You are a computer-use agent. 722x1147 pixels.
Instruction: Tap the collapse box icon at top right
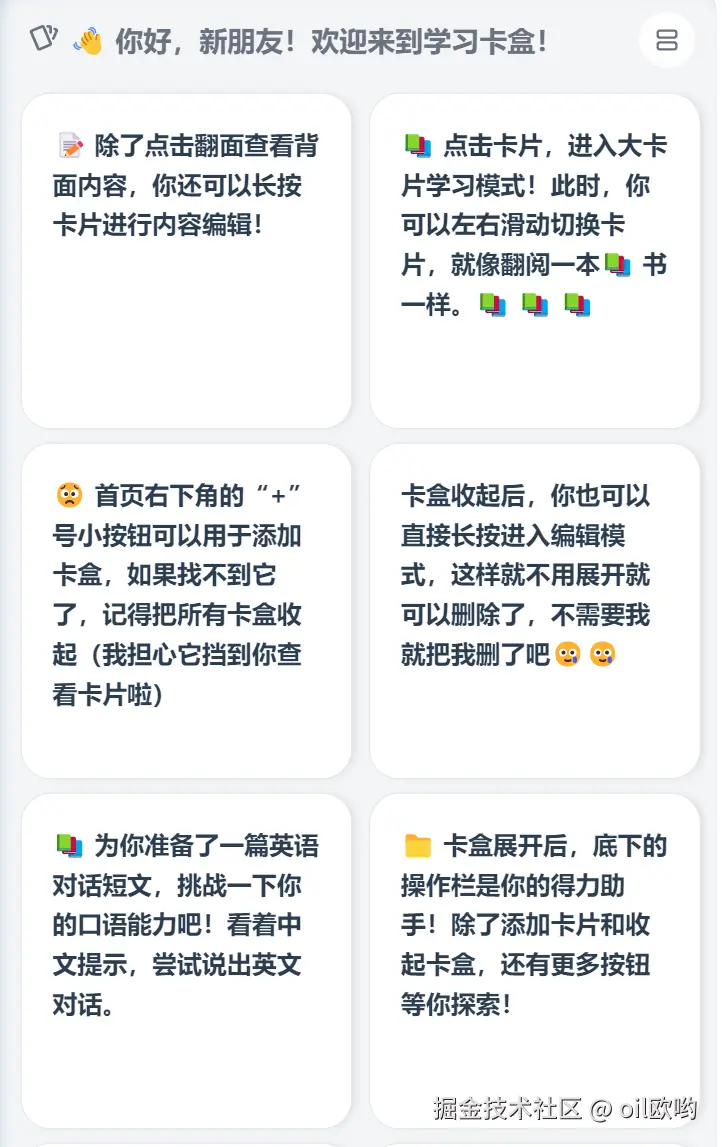point(666,40)
